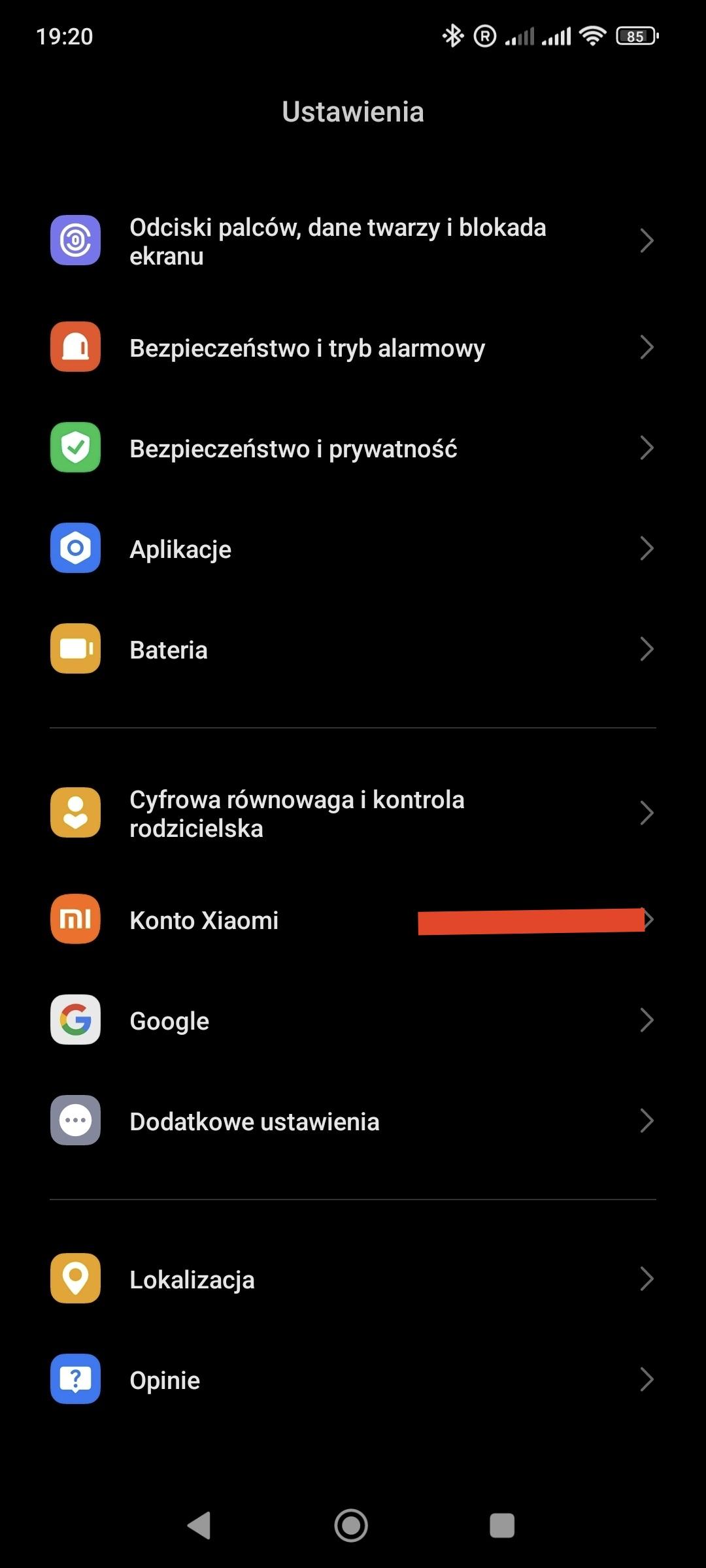The height and width of the screenshot is (1568, 706).
Task: Open recent apps from navigation bar
Action: point(502,1526)
